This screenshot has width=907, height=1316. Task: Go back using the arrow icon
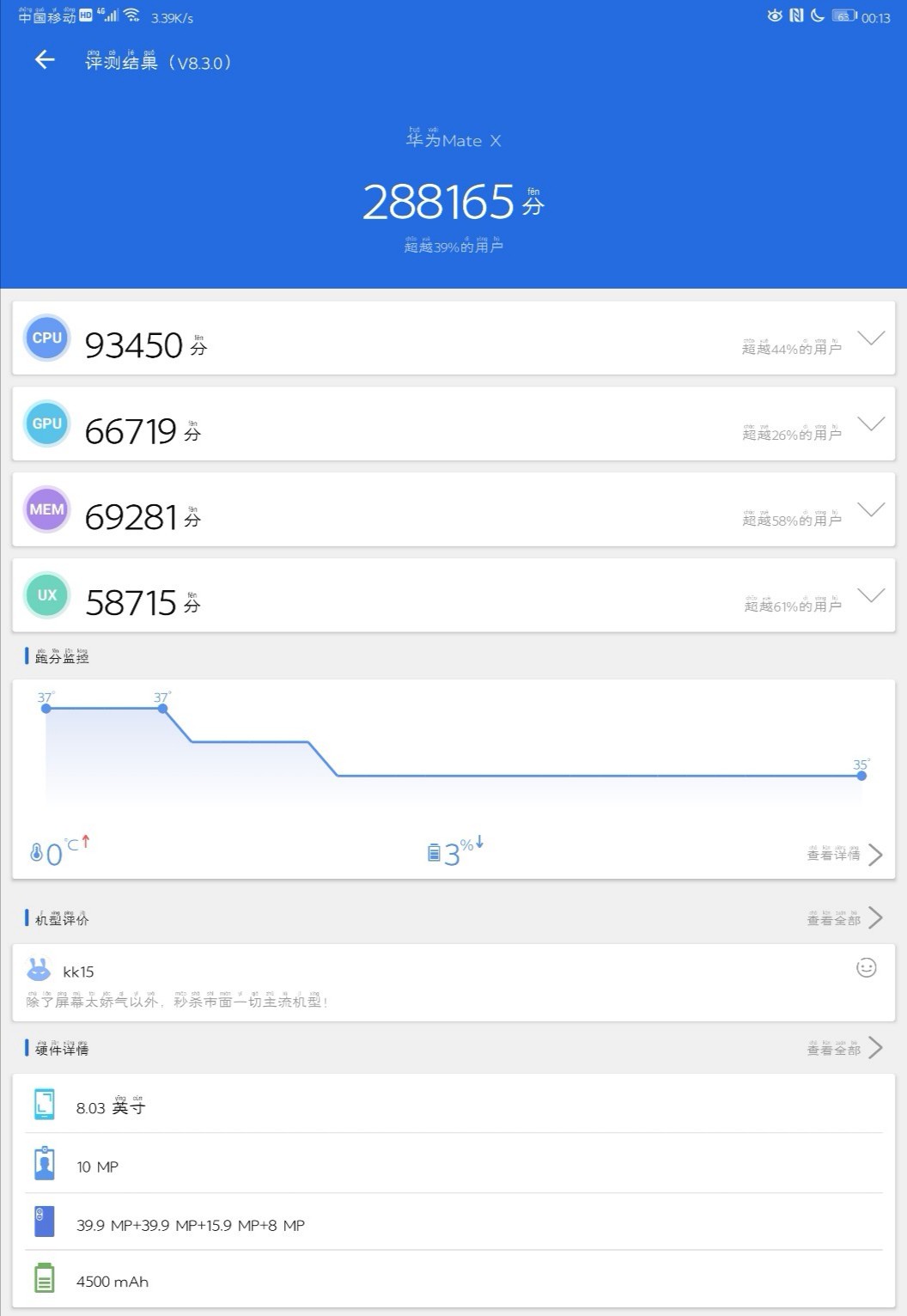(x=45, y=59)
